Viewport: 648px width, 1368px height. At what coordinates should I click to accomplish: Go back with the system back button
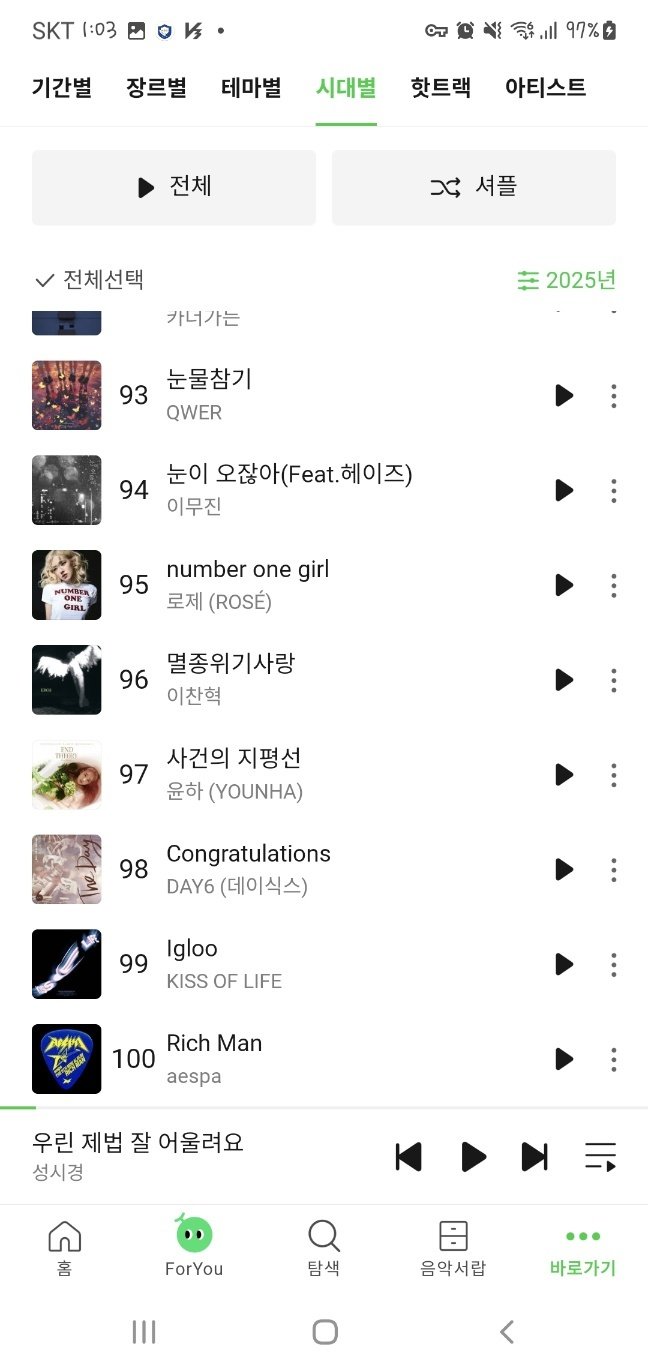point(507,1331)
